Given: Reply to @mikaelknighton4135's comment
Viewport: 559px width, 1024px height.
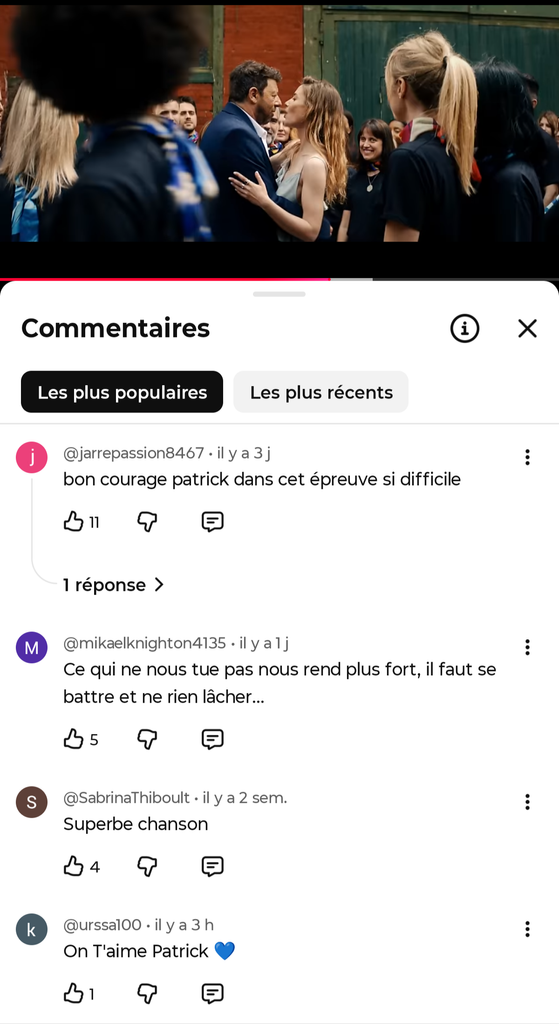Looking at the screenshot, I should click(x=212, y=739).
